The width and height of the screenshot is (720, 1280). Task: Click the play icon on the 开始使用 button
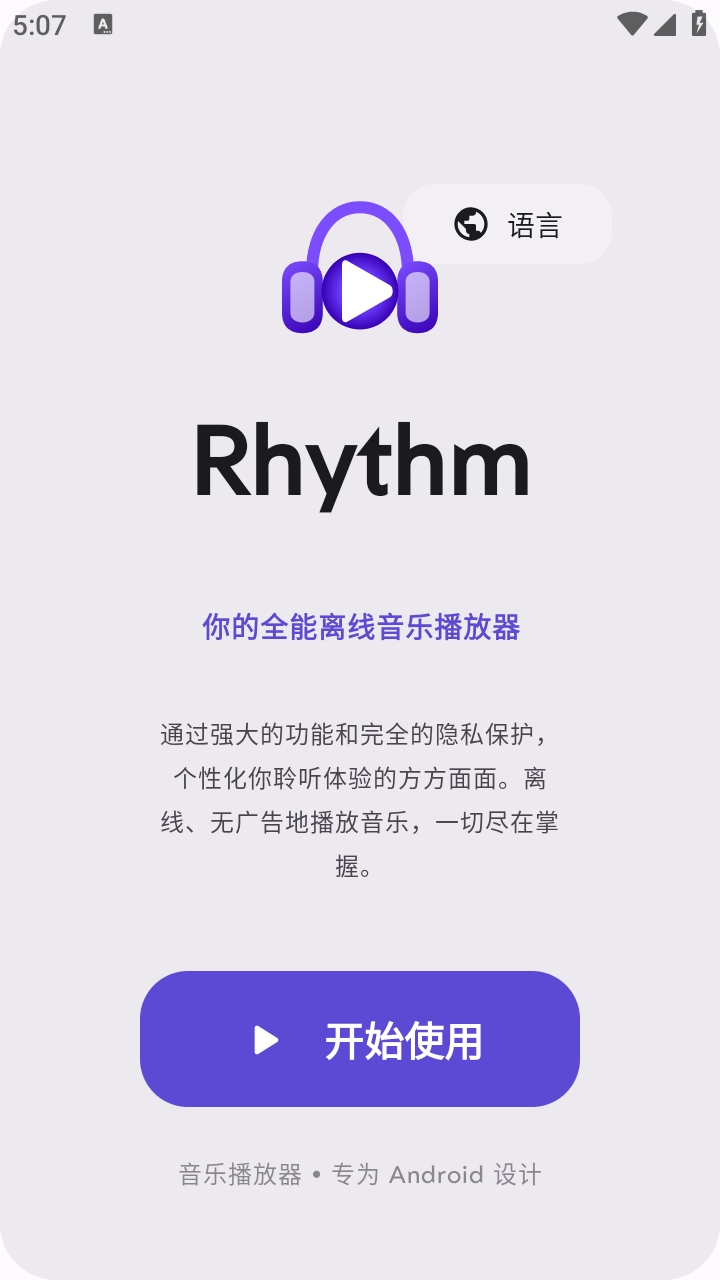tap(265, 1039)
